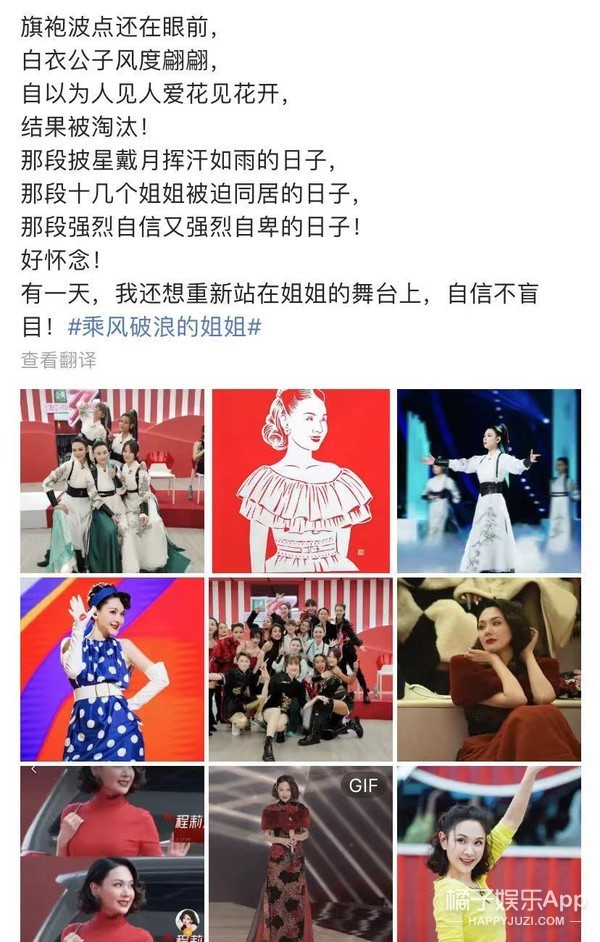View the red paper-cut portrait illustration
This screenshot has height=942, width=600.
click(301, 481)
